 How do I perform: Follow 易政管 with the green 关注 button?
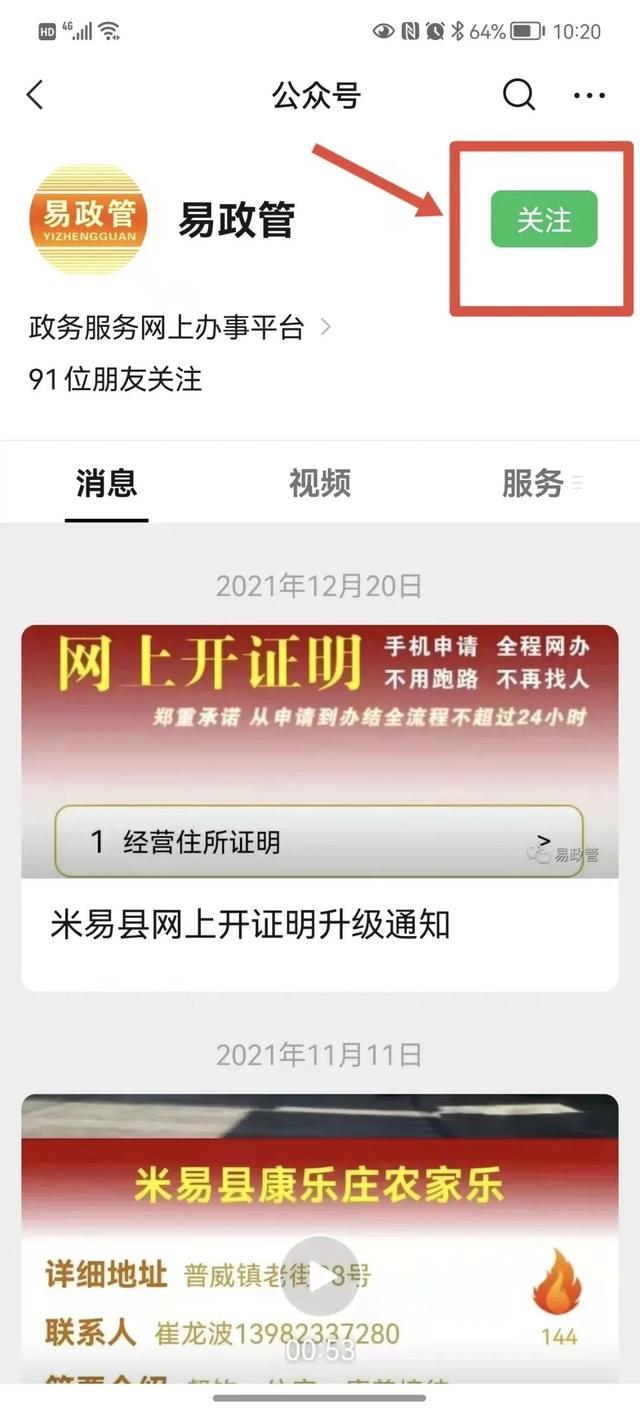coord(543,219)
